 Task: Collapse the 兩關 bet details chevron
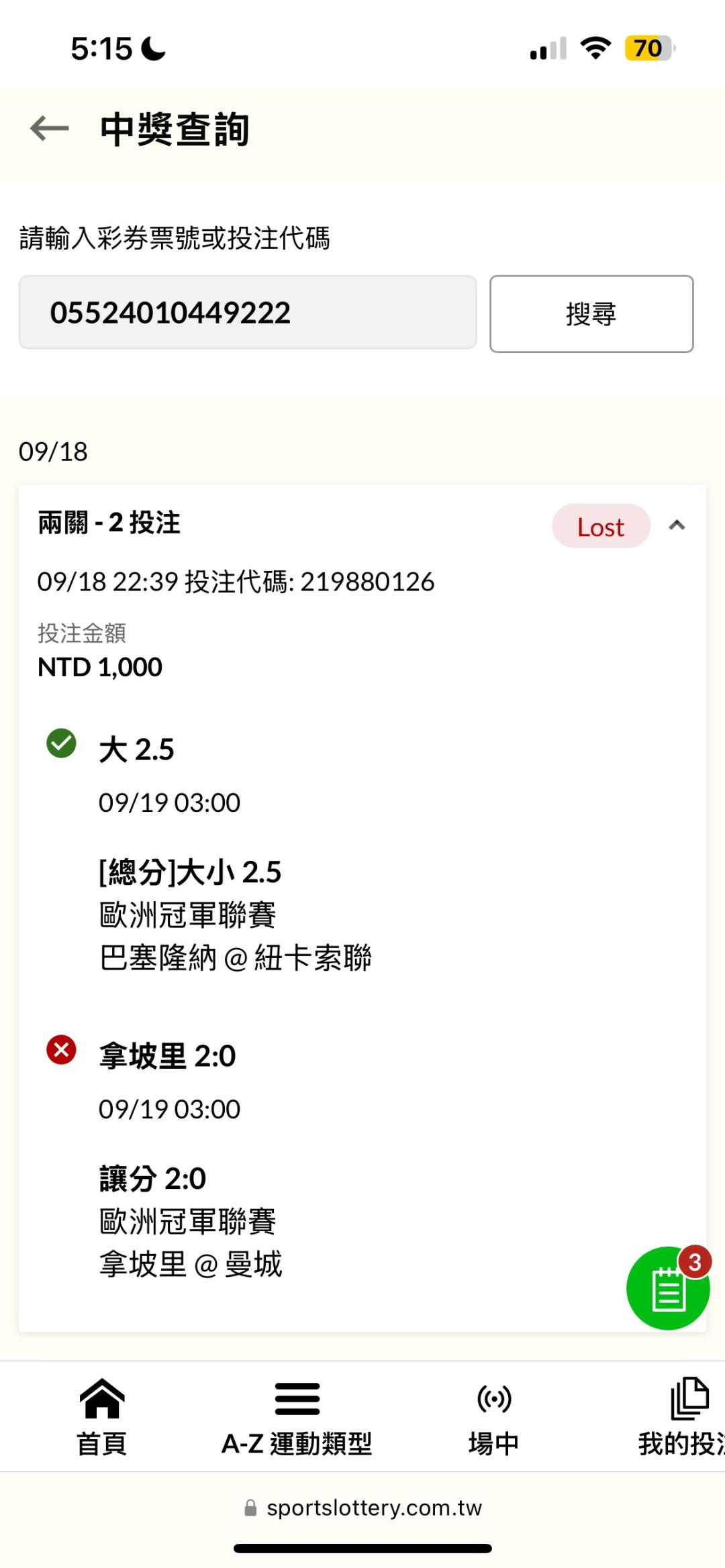(x=677, y=525)
